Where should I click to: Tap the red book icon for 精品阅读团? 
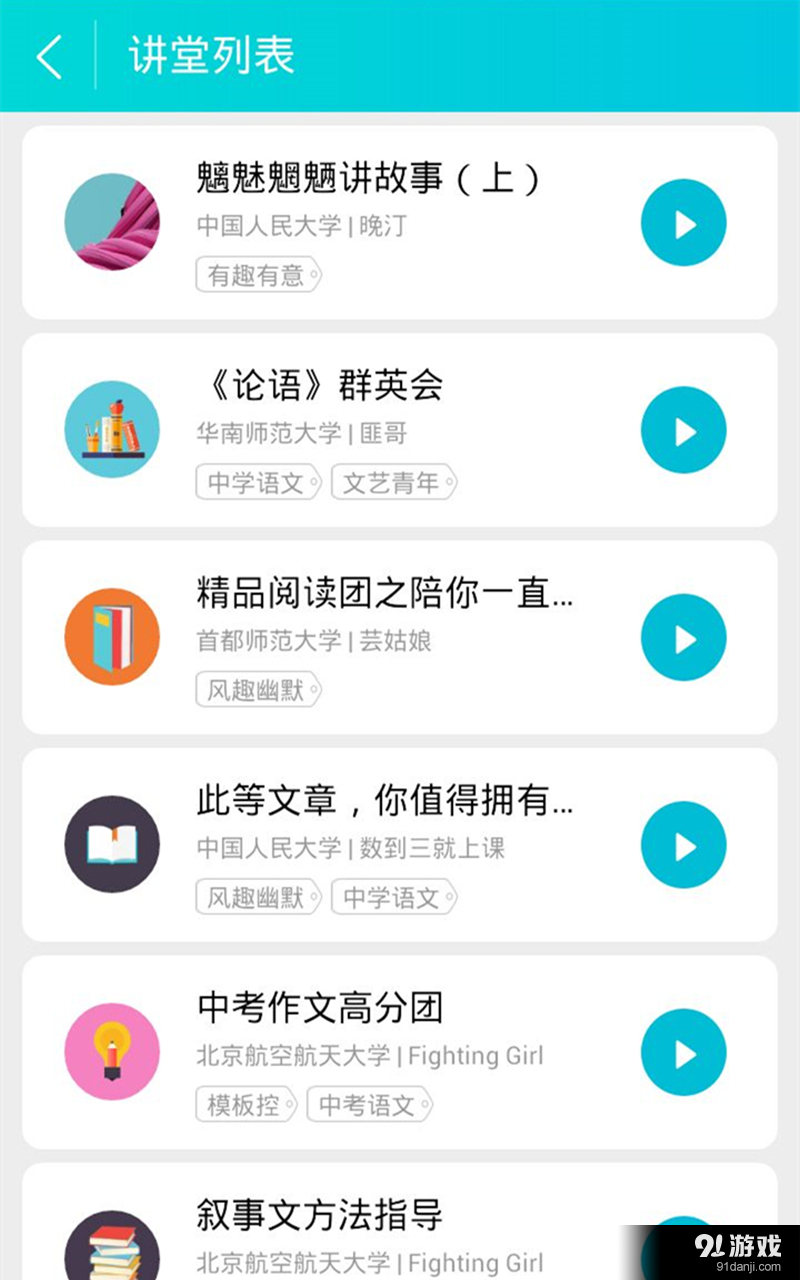coord(112,636)
